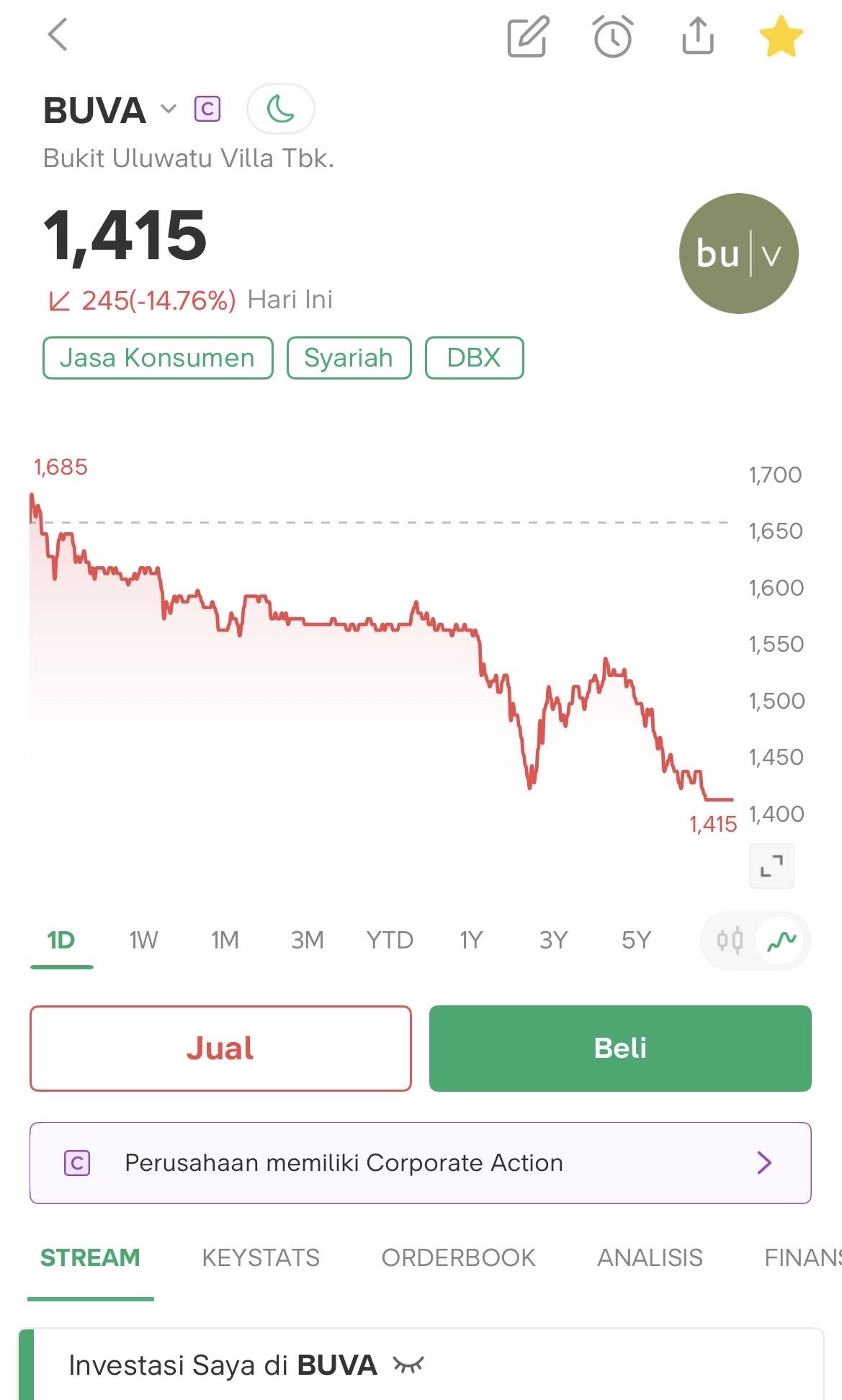
Task: Set a price alert with the alarm icon
Action: pyautogui.click(x=613, y=36)
